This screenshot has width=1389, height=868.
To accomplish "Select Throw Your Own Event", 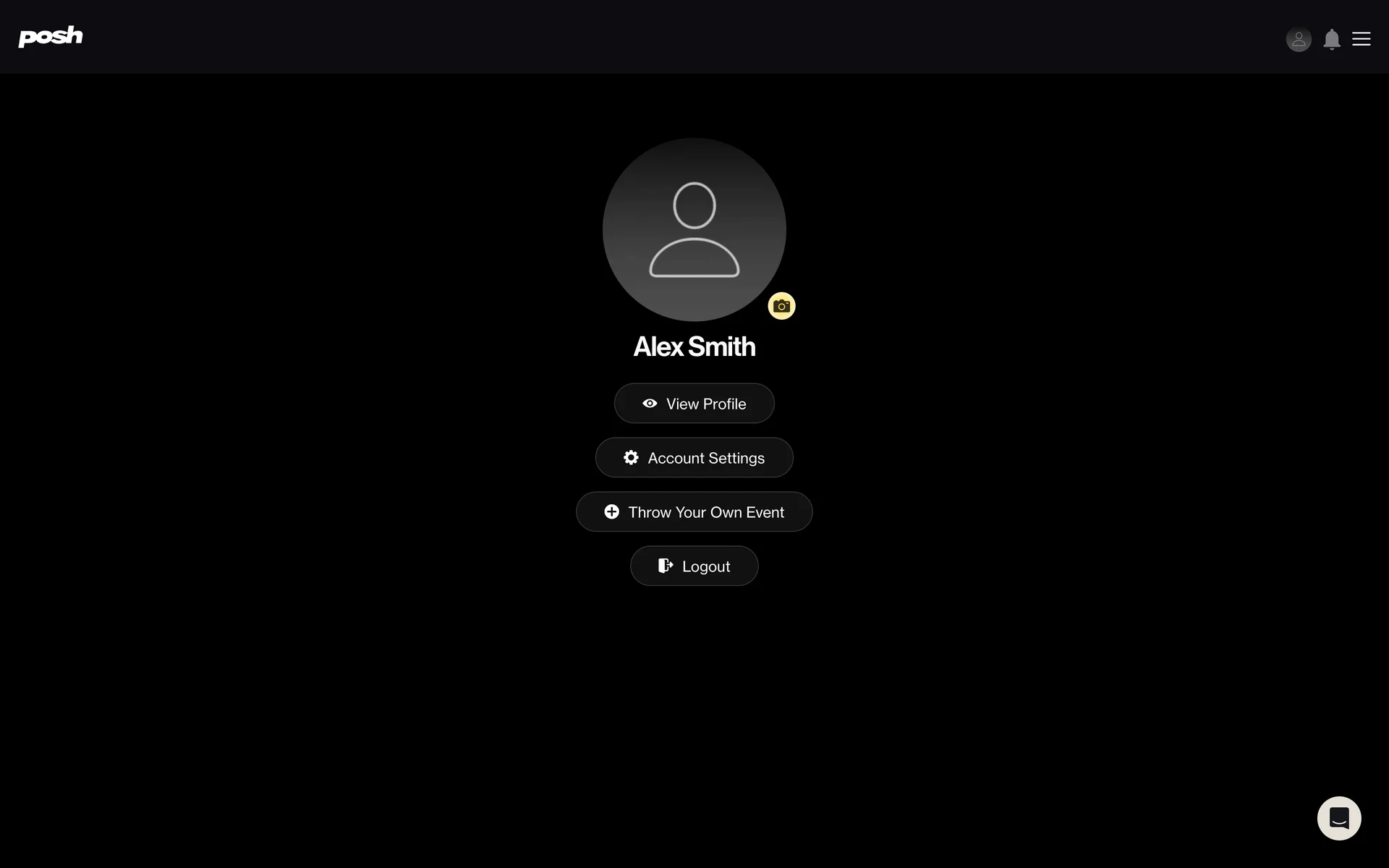I will (694, 512).
